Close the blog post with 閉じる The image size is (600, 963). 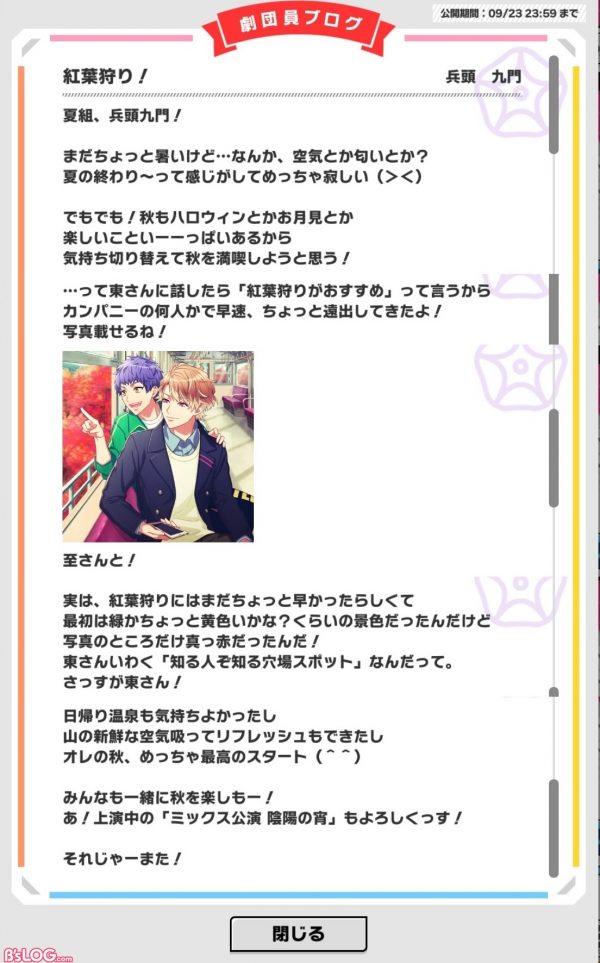298,933
